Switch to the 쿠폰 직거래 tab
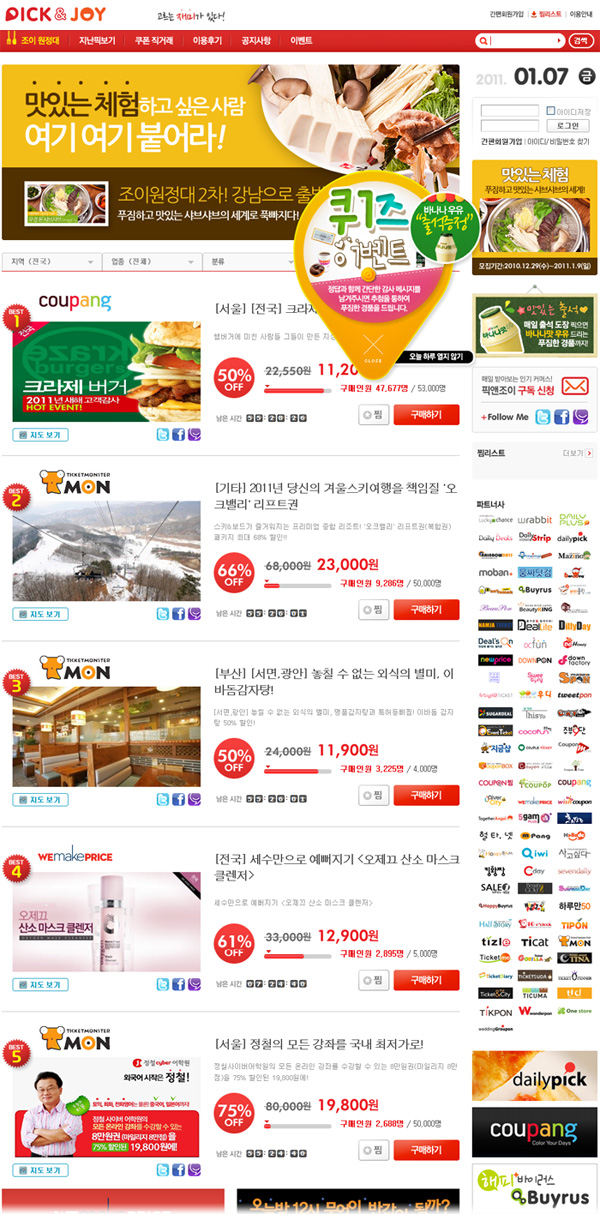This screenshot has width=600, height=1214. pos(154,41)
